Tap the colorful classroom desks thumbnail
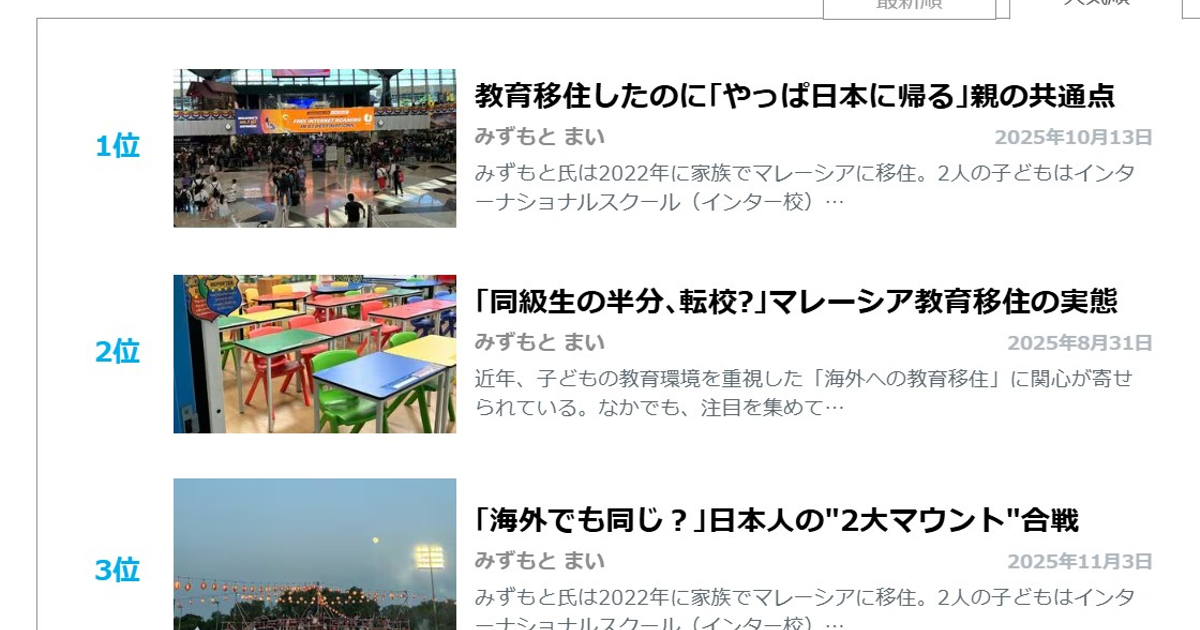This screenshot has height=630, width=1200. click(x=315, y=354)
